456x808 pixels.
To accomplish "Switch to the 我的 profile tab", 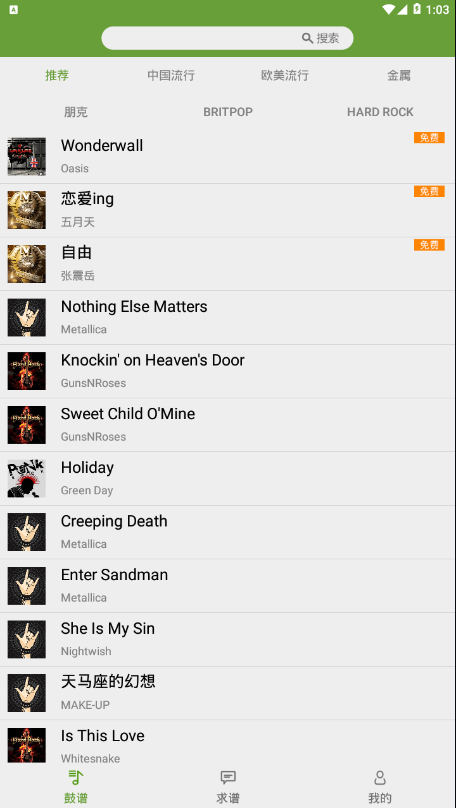I will point(380,786).
